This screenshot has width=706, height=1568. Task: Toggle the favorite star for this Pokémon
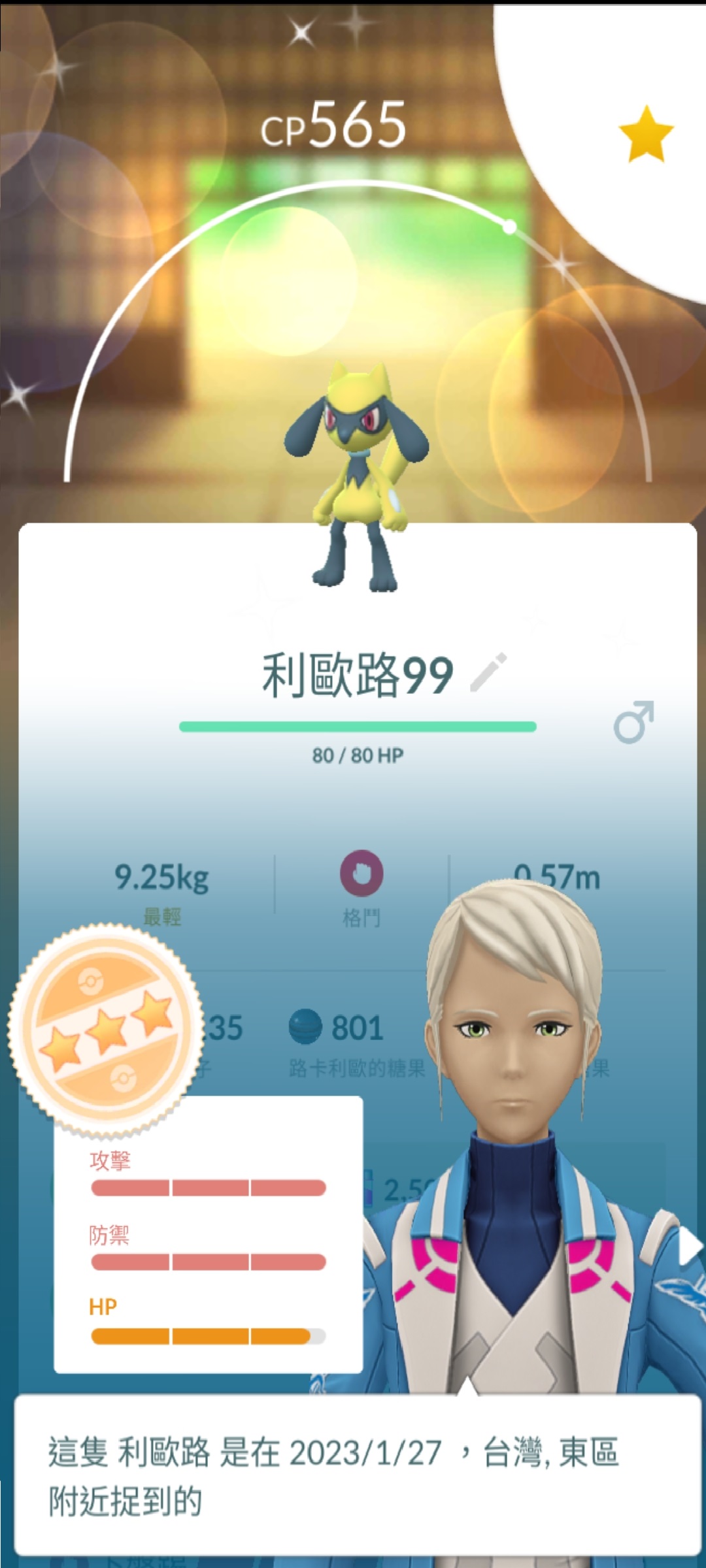[x=646, y=135]
